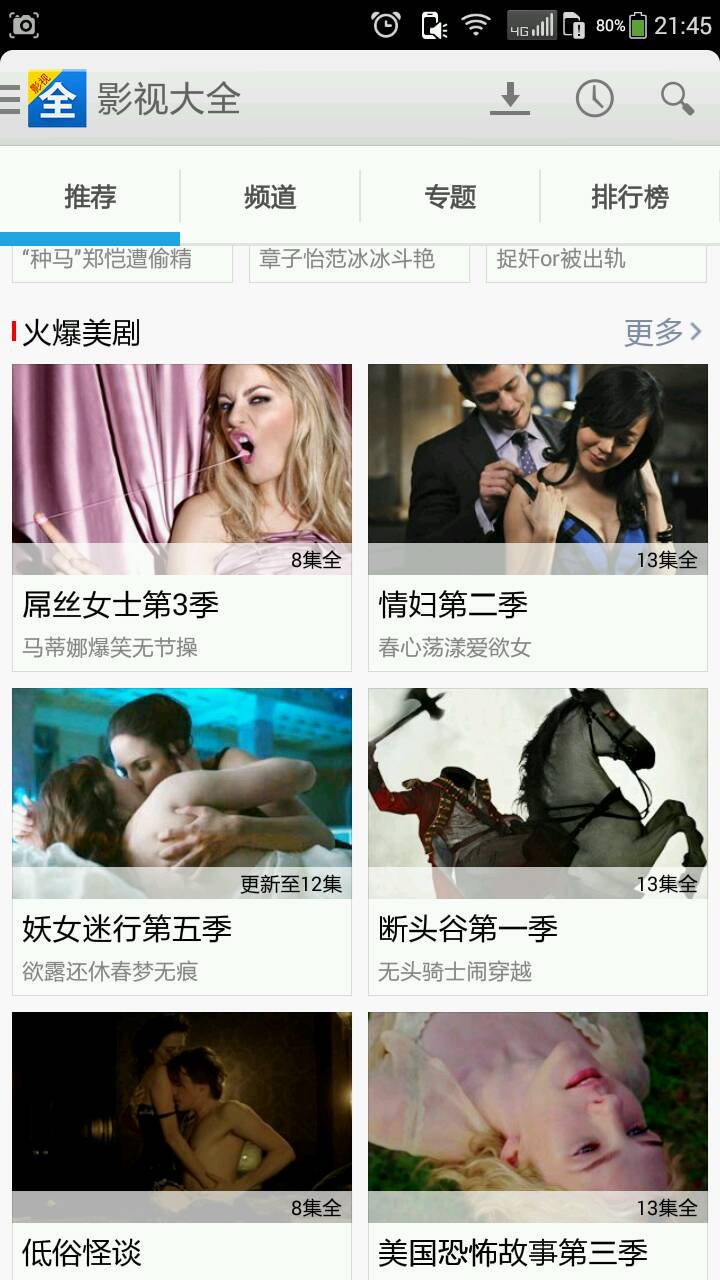The image size is (720, 1280).
Task: Open the 情妇第二季 card
Action: (538, 516)
